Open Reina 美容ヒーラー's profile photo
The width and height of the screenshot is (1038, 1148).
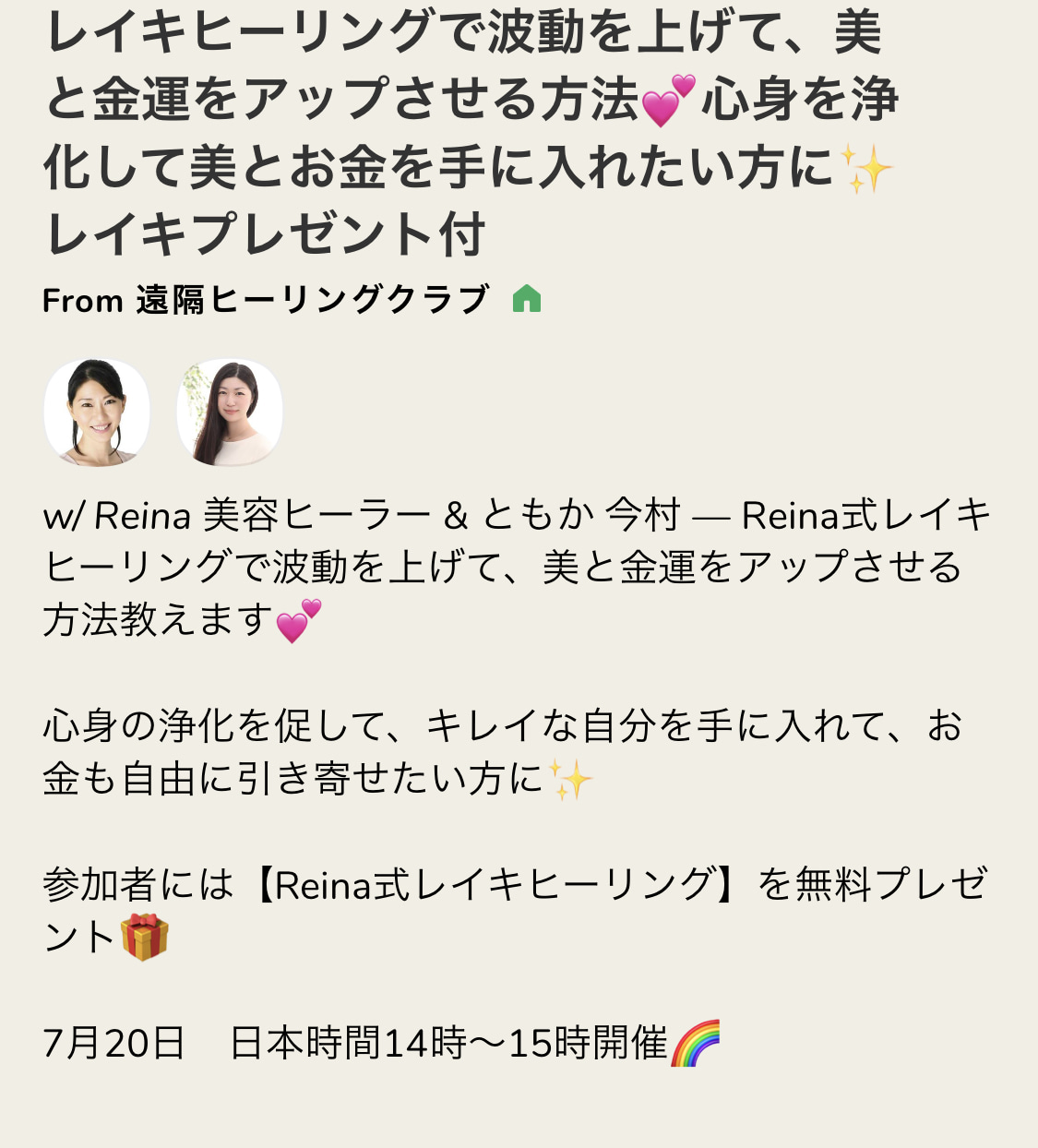97,412
